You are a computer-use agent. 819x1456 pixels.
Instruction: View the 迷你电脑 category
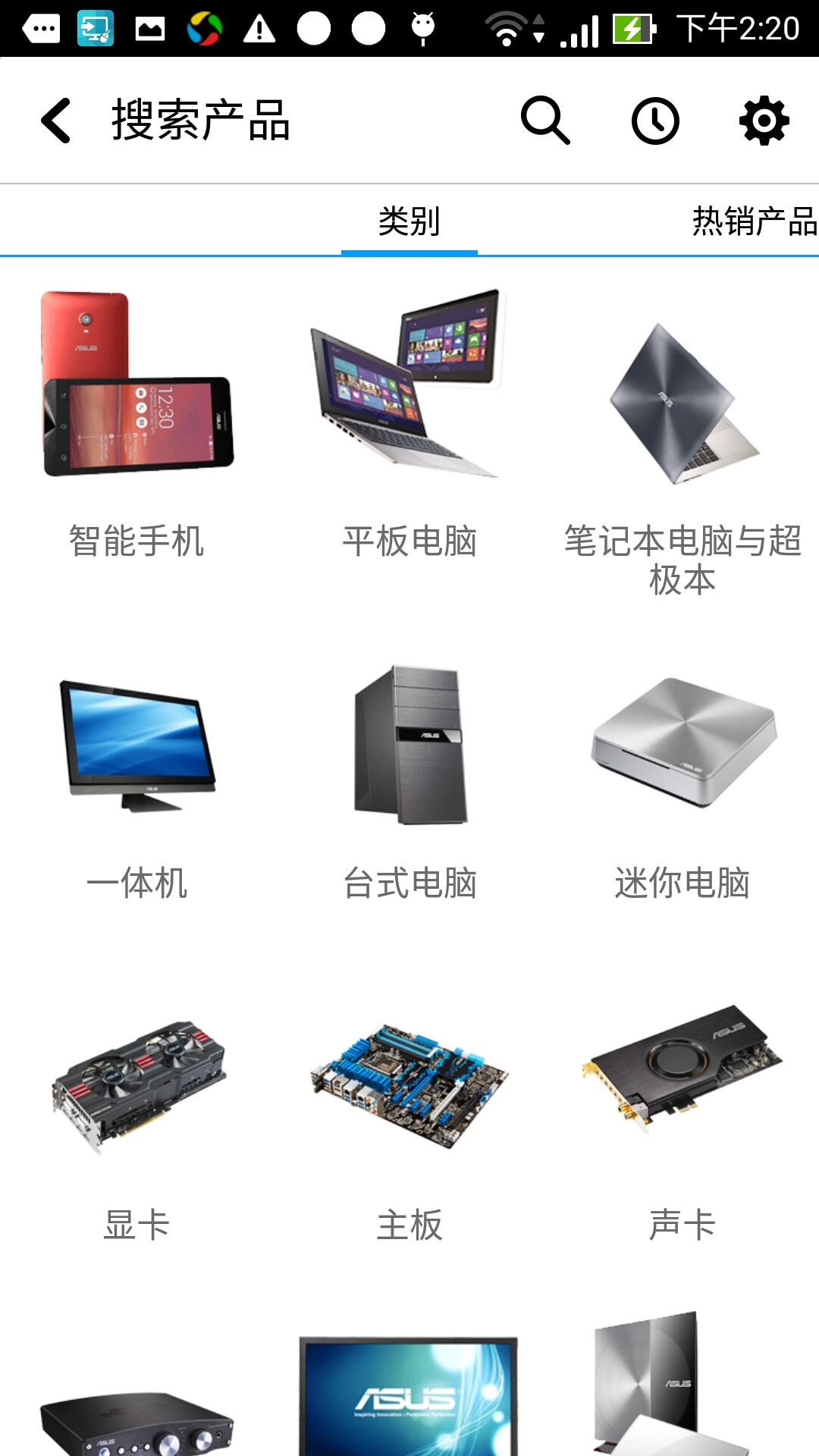(x=682, y=781)
